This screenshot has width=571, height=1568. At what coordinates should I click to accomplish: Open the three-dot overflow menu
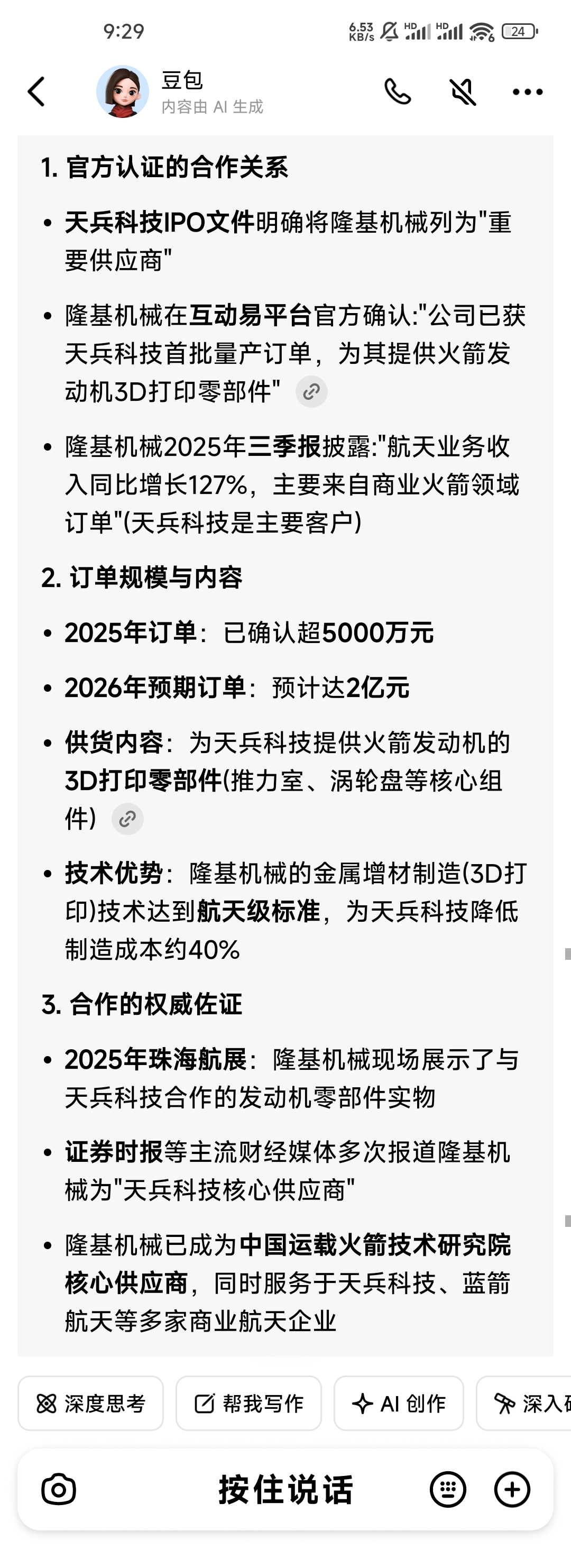point(527,92)
